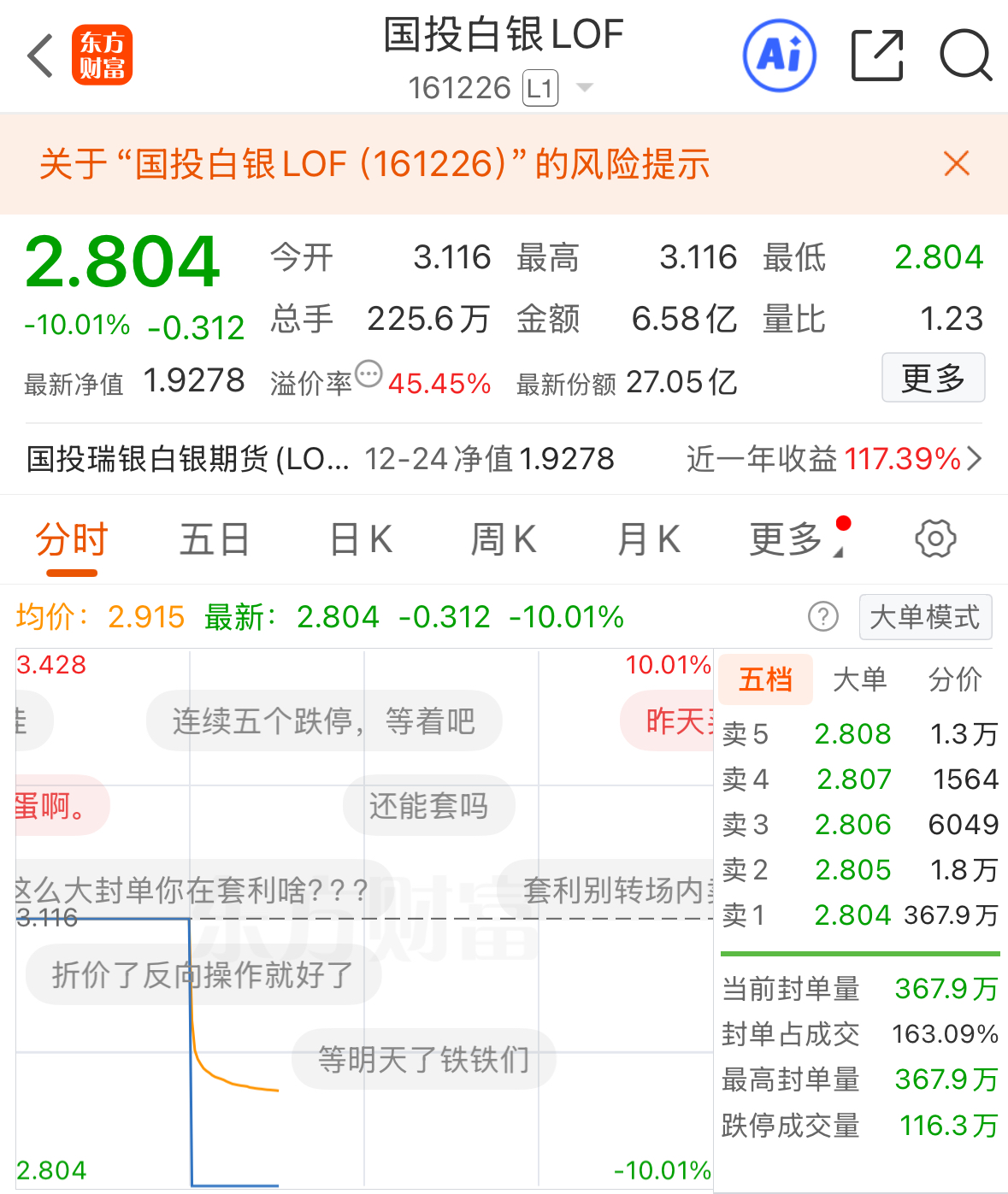Image resolution: width=1008 pixels, height=1194 pixels.
Task: Open search via the magnifier icon
Action: point(965,55)
